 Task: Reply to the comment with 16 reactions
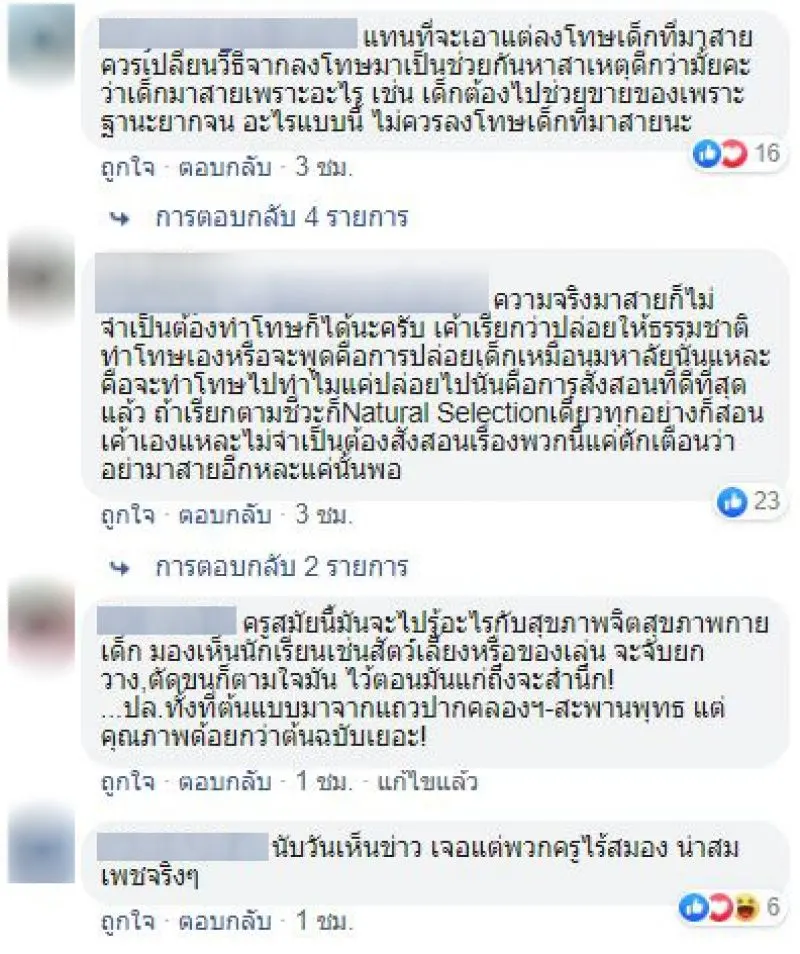click(224, 169)
